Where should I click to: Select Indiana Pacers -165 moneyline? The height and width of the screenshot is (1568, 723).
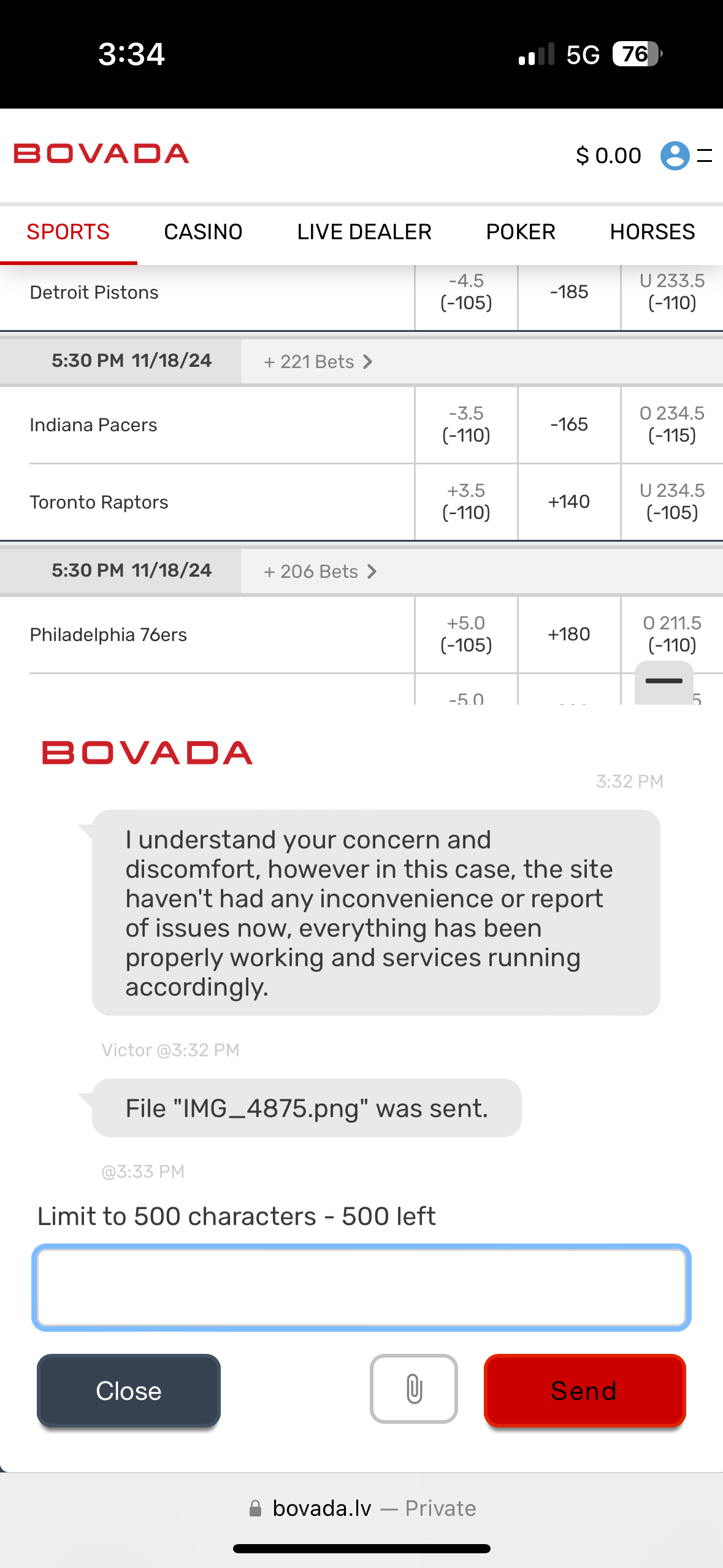(x=569, y=425)
